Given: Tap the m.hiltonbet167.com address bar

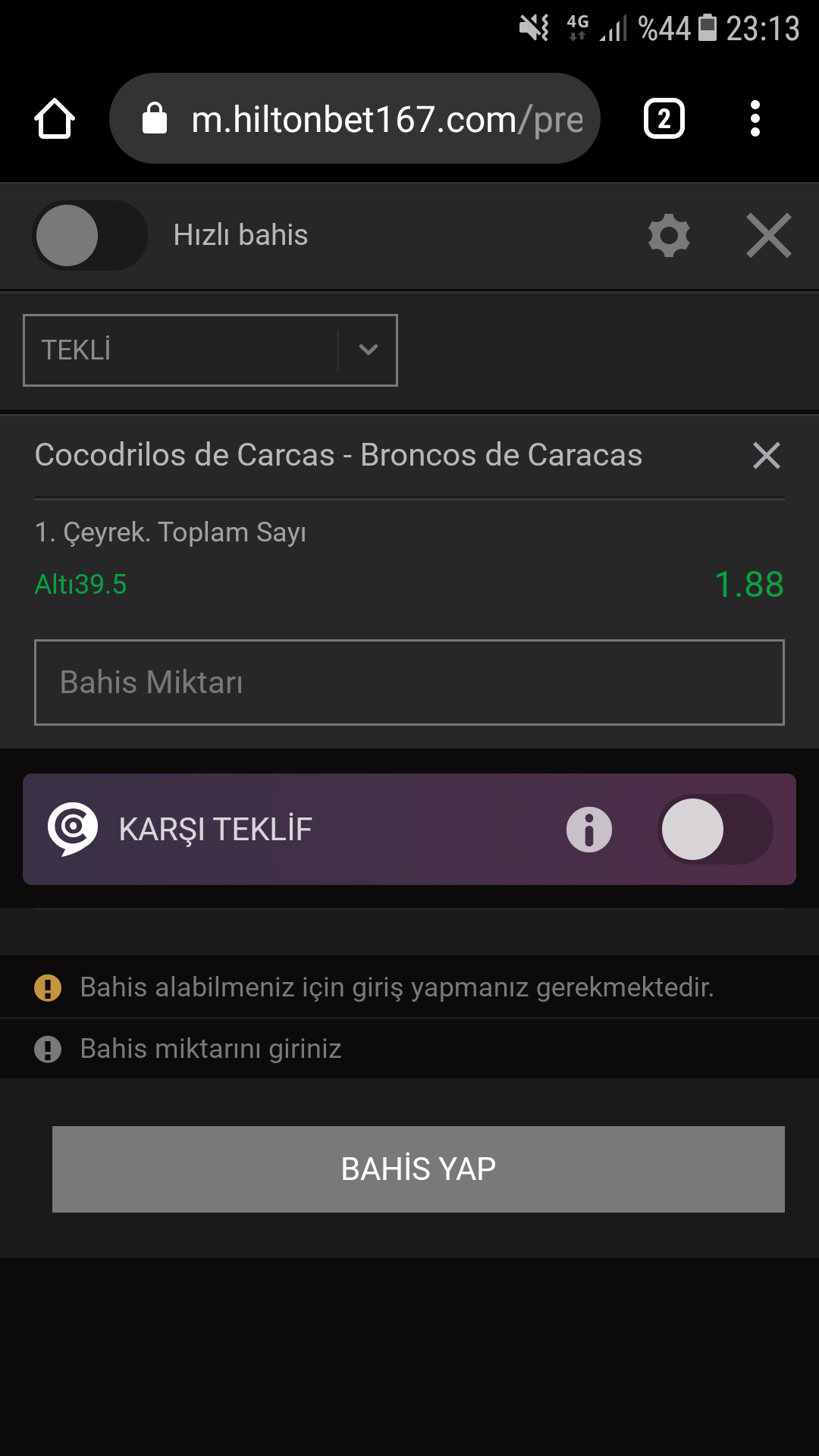Looking at the screenshot, I should click(355, 118).
